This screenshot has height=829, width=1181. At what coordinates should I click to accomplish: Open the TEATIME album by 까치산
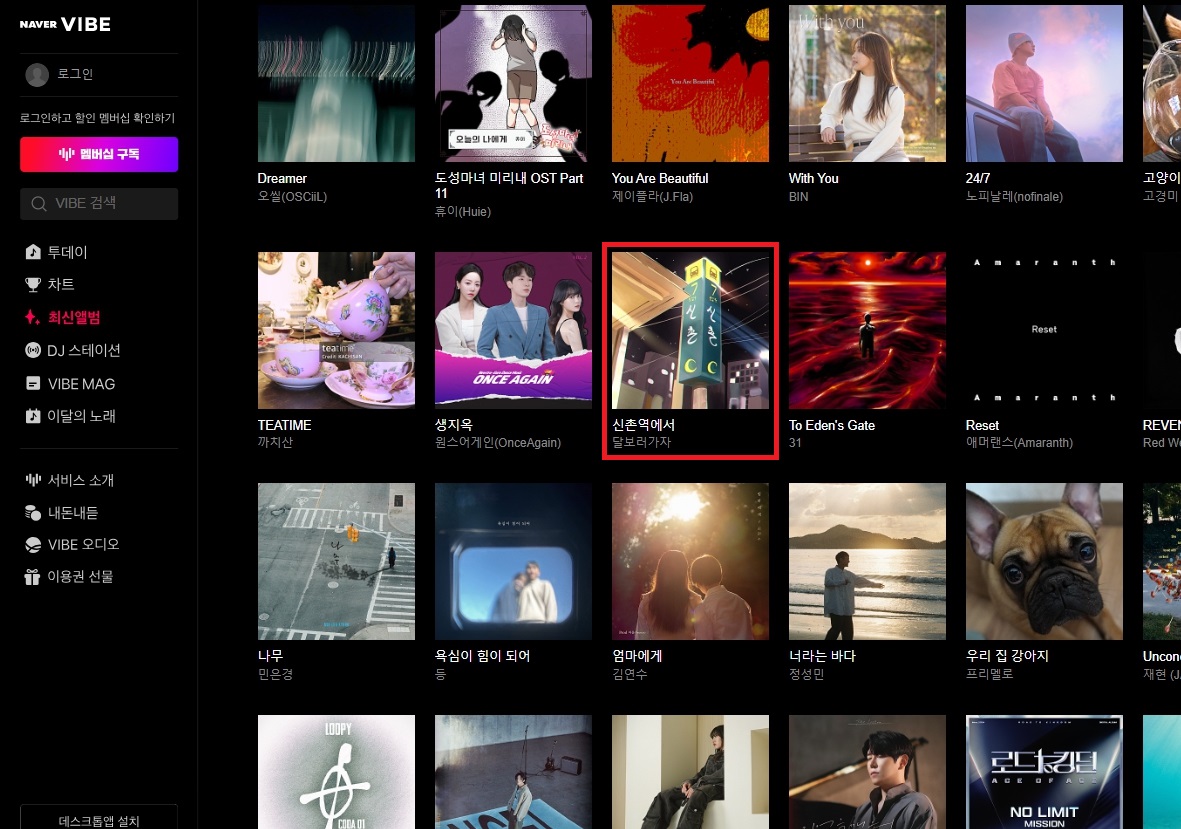point(336,330)
